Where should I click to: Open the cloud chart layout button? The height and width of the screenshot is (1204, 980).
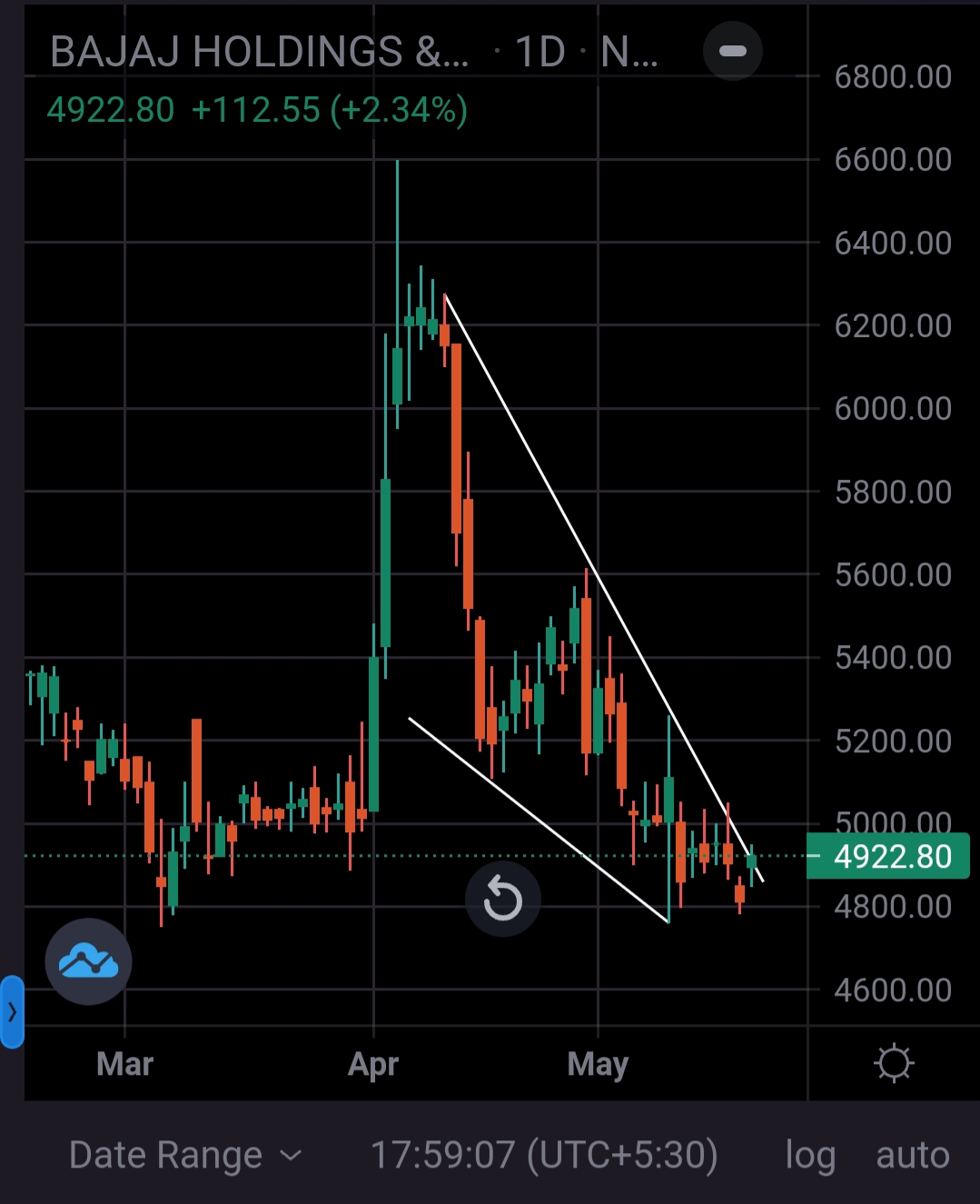click(88, 961)
